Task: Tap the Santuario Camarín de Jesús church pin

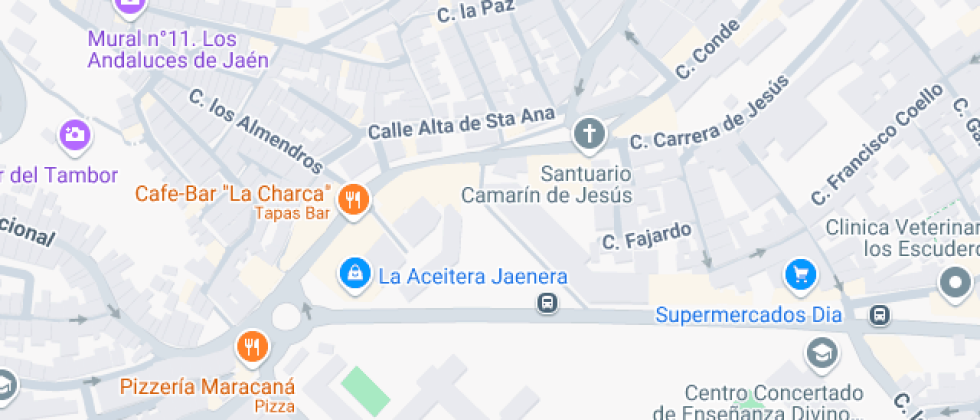Action: (589, 133)
